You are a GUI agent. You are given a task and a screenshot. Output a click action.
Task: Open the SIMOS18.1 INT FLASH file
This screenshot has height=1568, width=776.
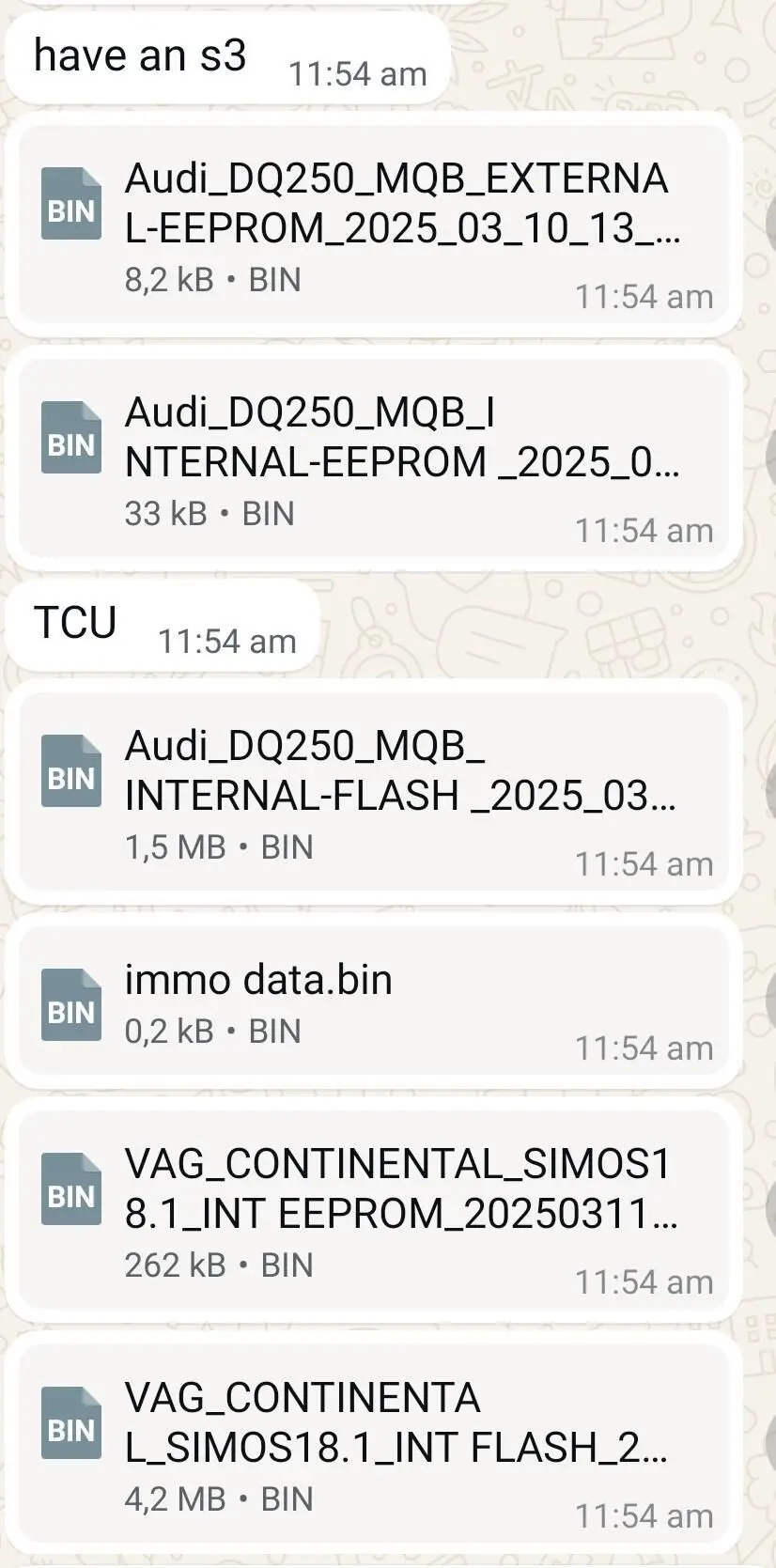pos(374,1446)
